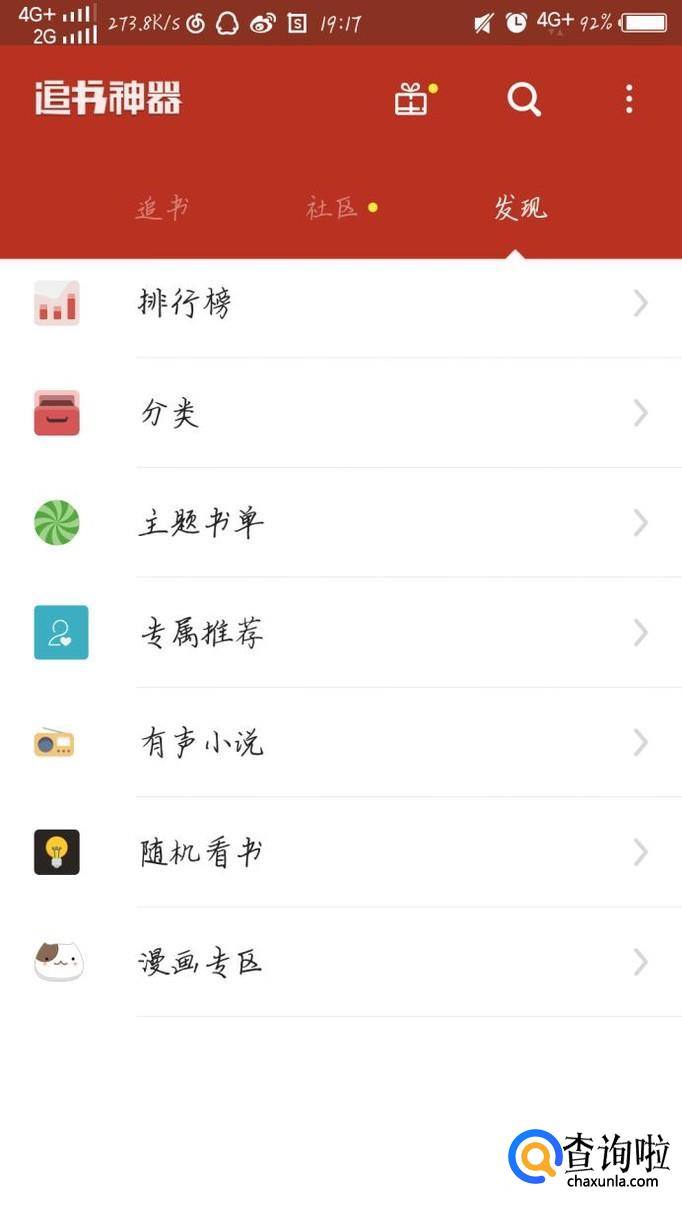Open the 漫画专区 comics section

[x=340, y=963]
